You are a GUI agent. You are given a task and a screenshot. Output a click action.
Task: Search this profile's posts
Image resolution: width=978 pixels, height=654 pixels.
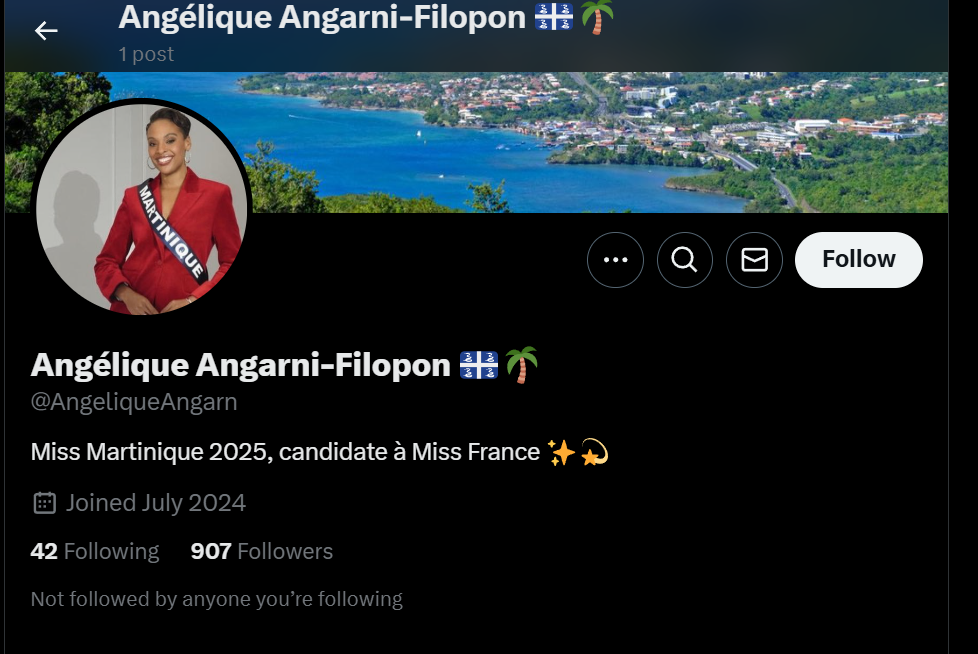point(685,260)
